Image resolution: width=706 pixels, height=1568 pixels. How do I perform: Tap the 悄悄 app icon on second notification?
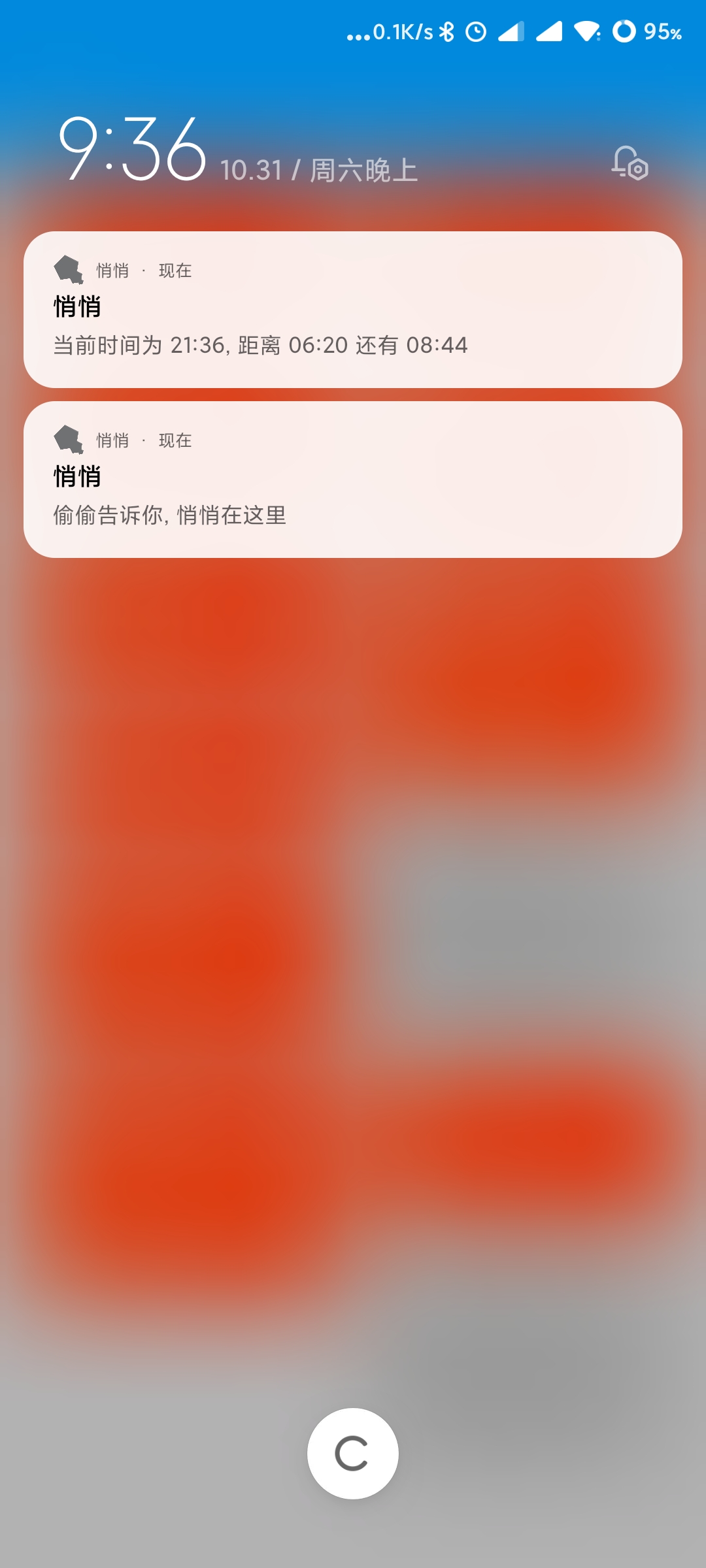click(x=68, y=440)
